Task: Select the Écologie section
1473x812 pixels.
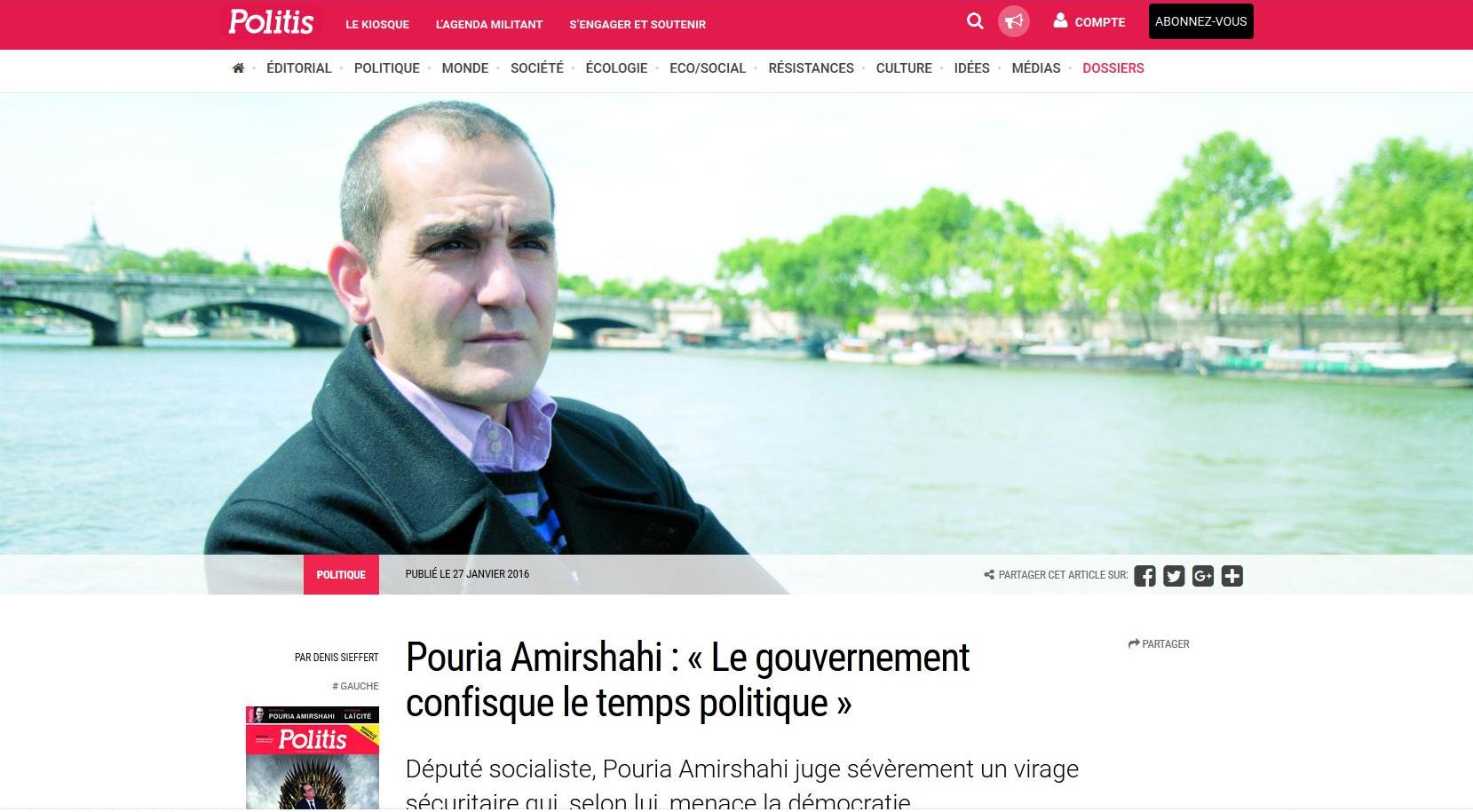Action: (616, 68)
